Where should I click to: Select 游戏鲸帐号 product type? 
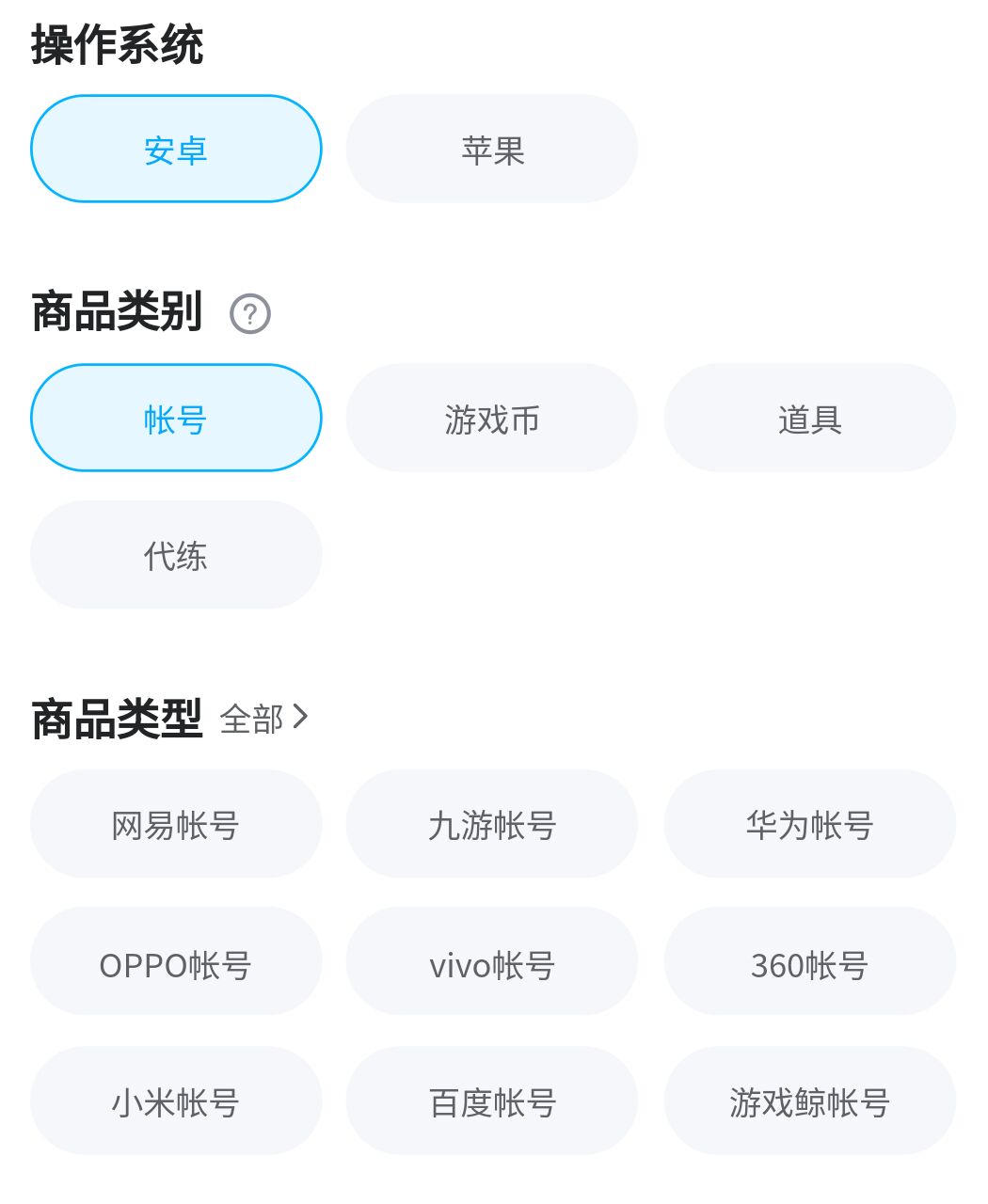point(809,1101)
